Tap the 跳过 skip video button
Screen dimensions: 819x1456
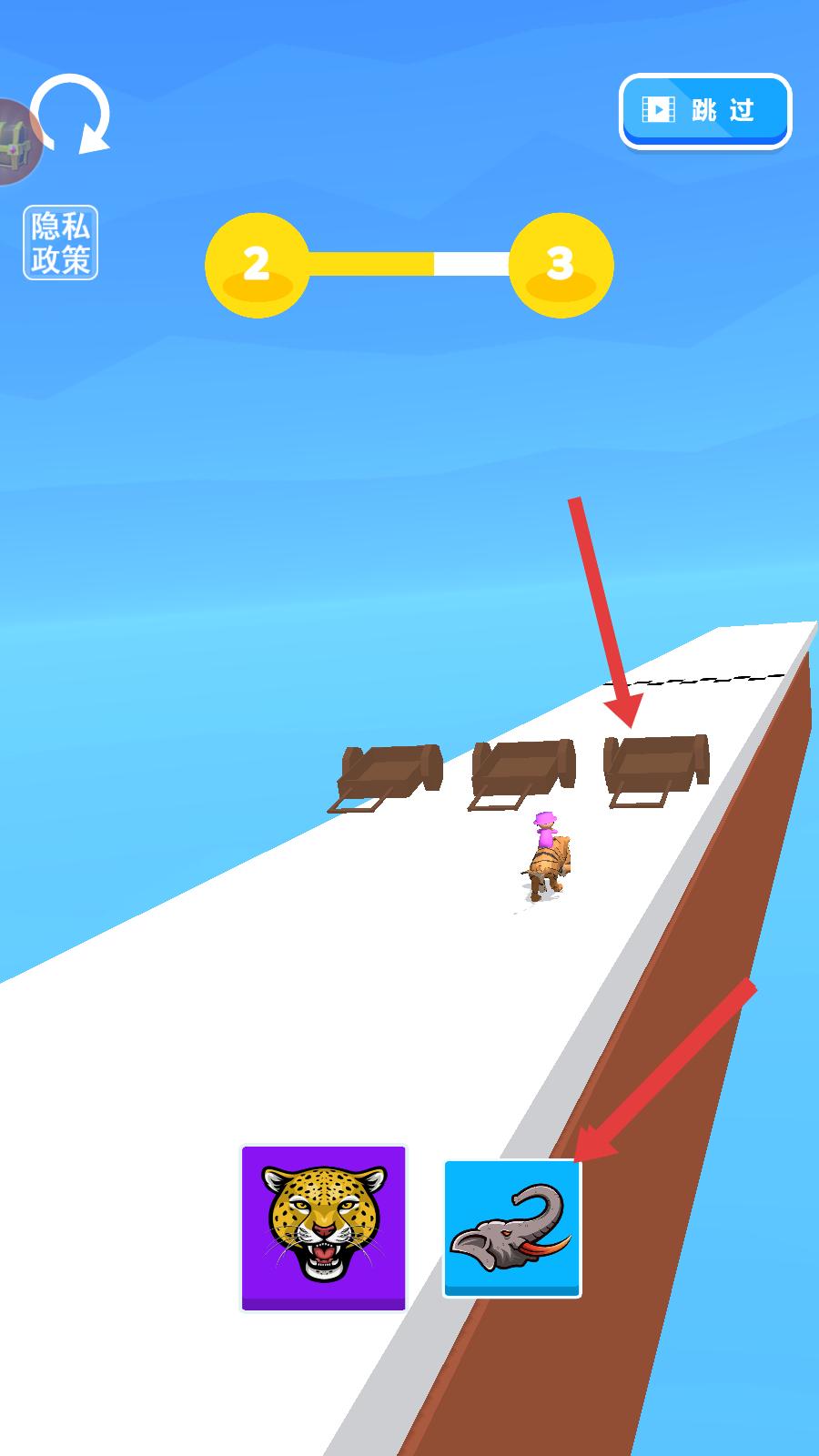tap(704, 110)
